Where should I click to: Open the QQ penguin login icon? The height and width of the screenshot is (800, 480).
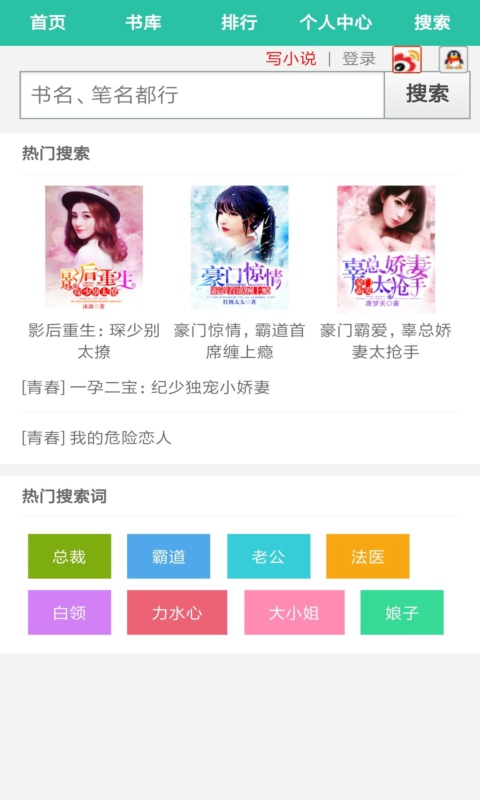point(453,59)
